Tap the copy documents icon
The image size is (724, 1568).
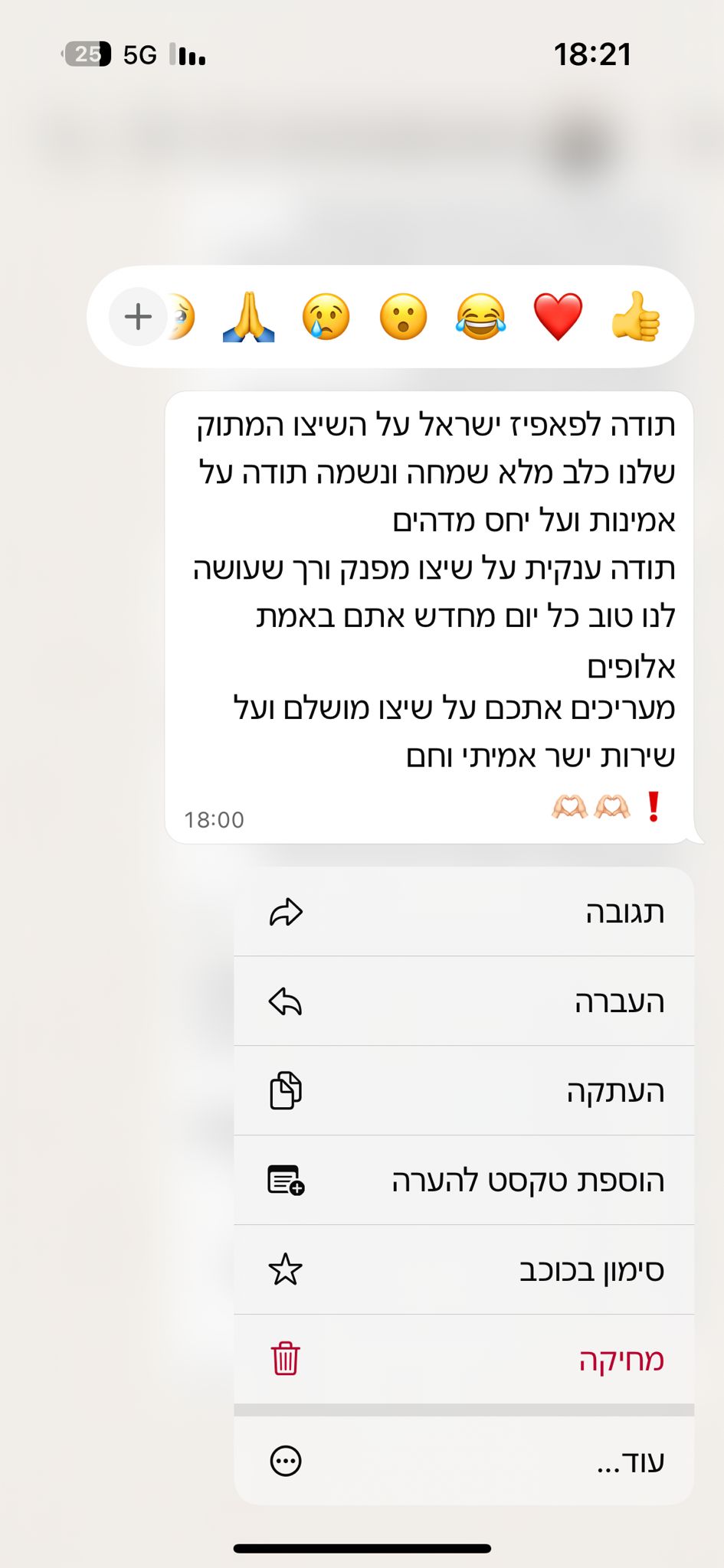tap(285, 1089)
